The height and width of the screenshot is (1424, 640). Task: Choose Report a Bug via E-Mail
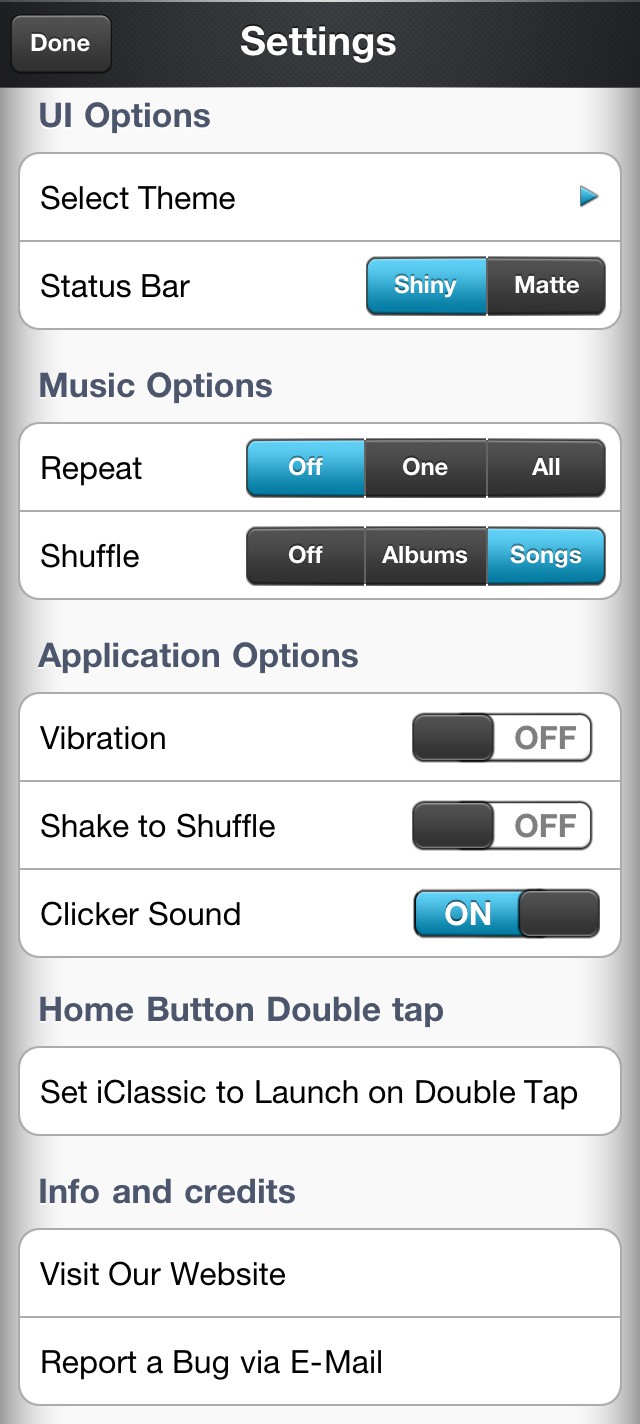click(x=320, y=1362)
